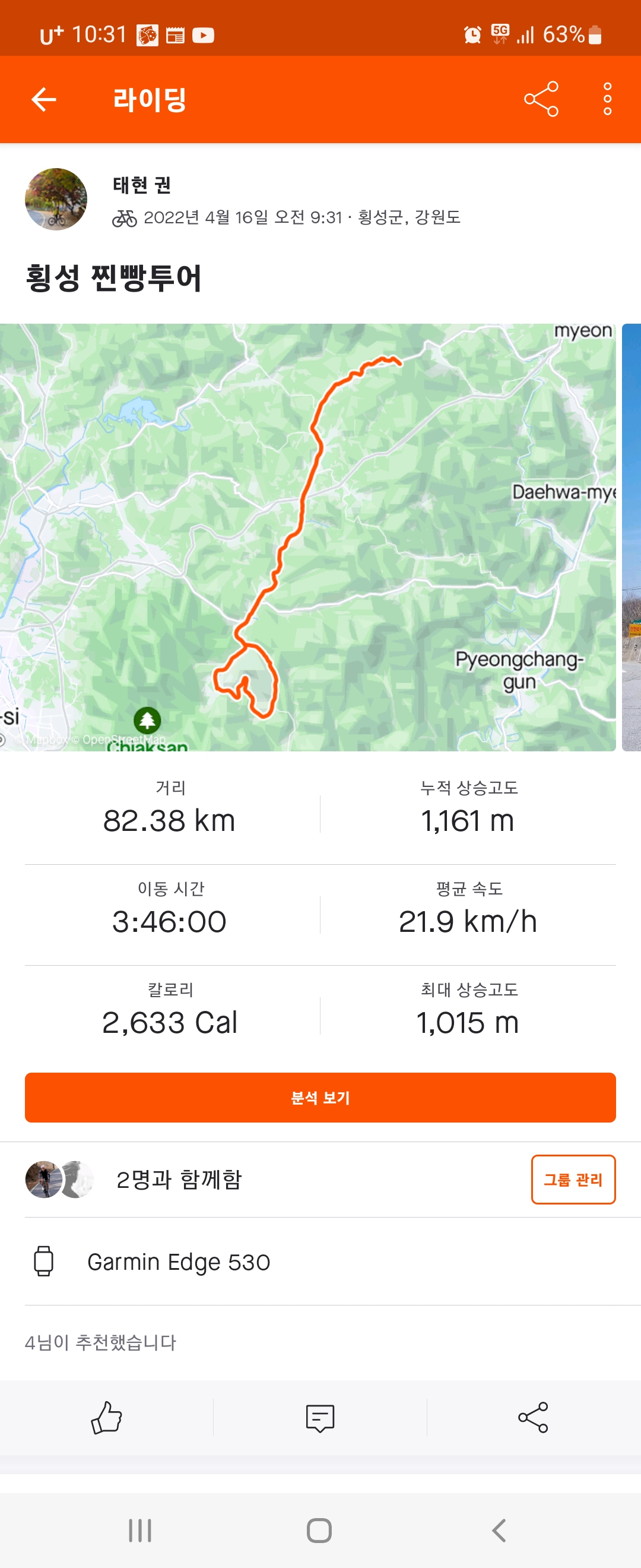Open 그룹 관리 for group members

tap(573, 1179)
